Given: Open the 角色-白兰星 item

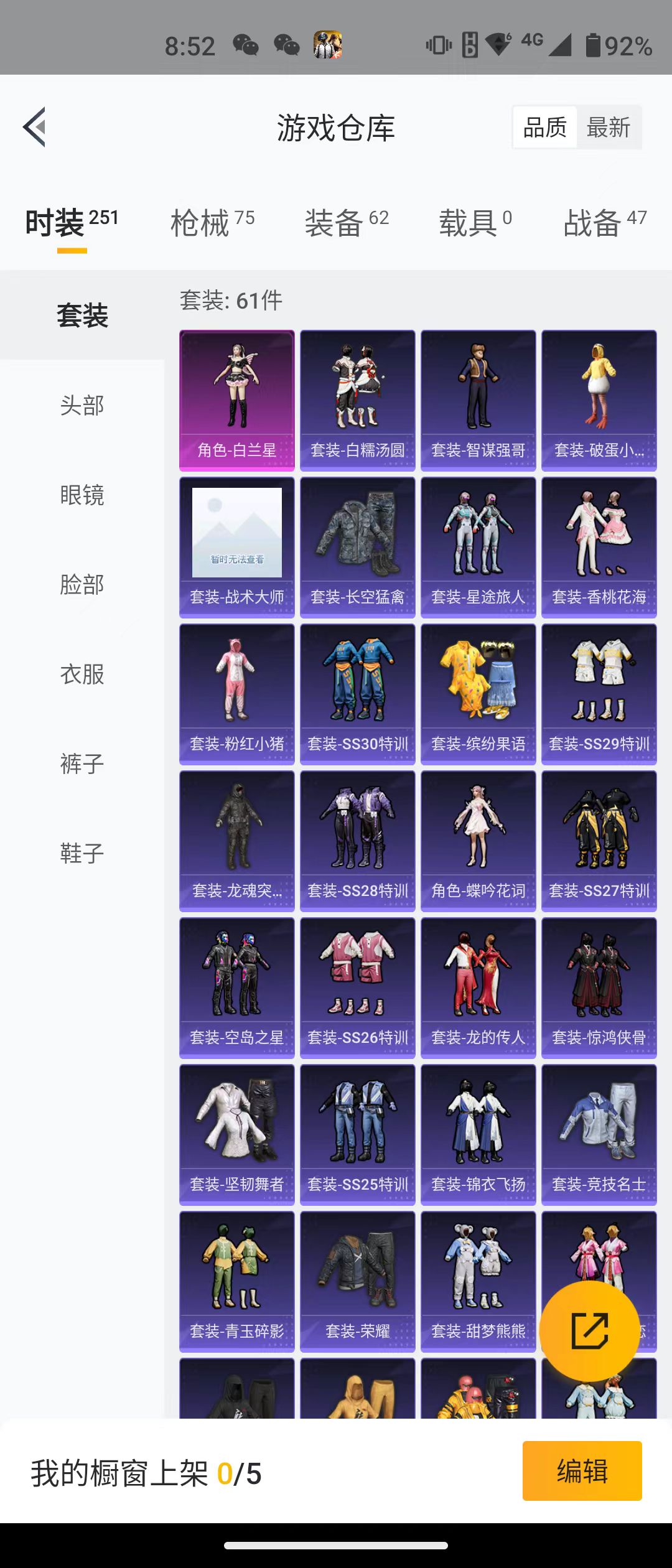Looking at the screenshot, I should tap(237, 400).
